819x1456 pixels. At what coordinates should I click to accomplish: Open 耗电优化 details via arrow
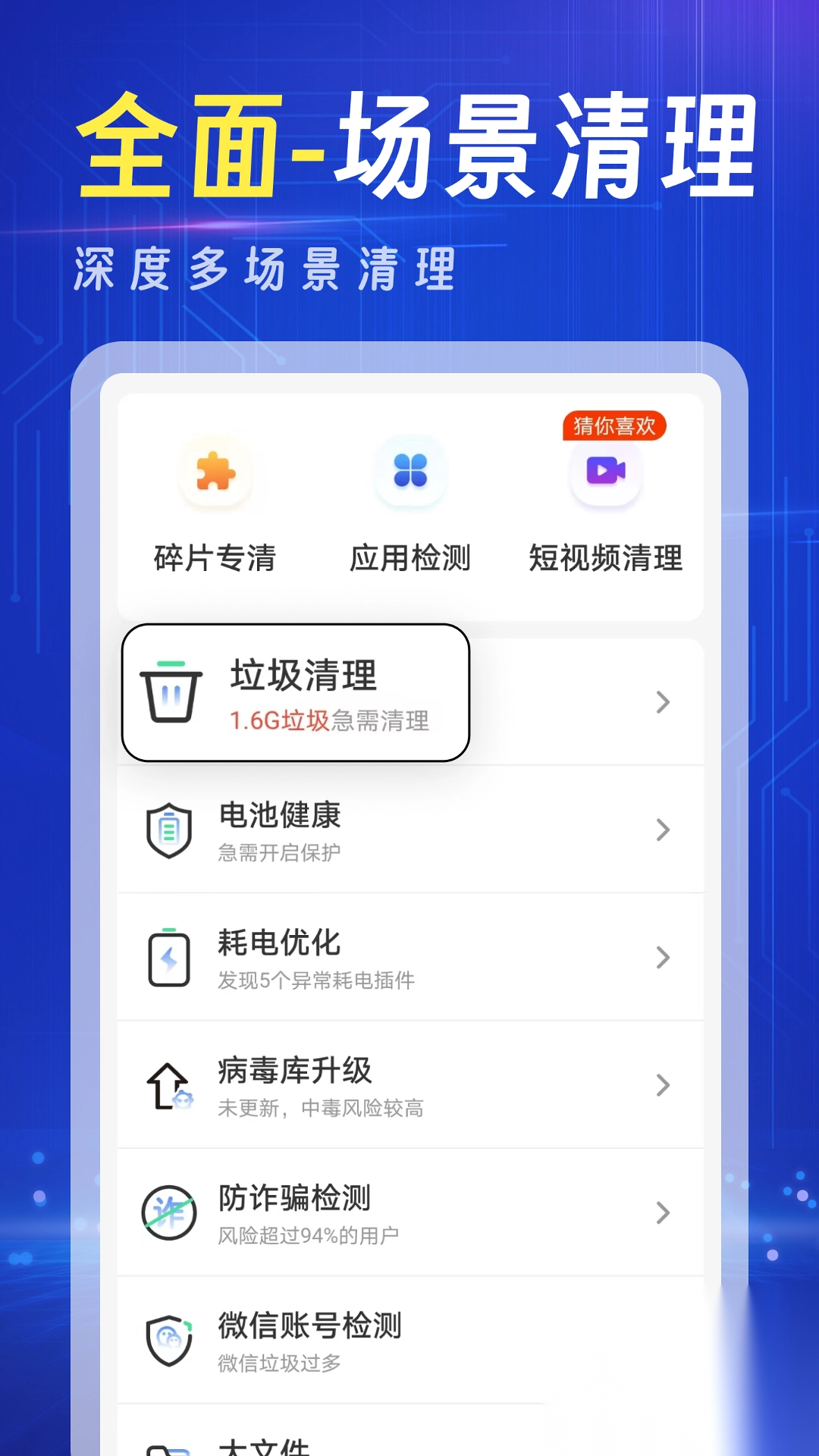coord(661,959)
